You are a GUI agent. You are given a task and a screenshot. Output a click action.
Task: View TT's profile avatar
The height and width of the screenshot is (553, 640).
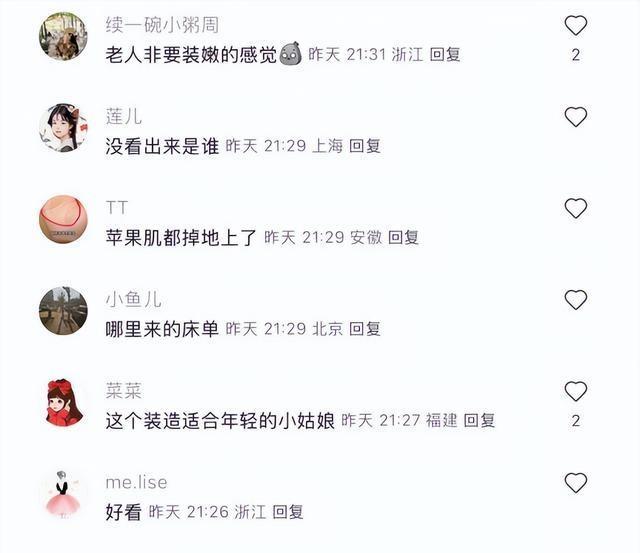click(x=63, y=219)
